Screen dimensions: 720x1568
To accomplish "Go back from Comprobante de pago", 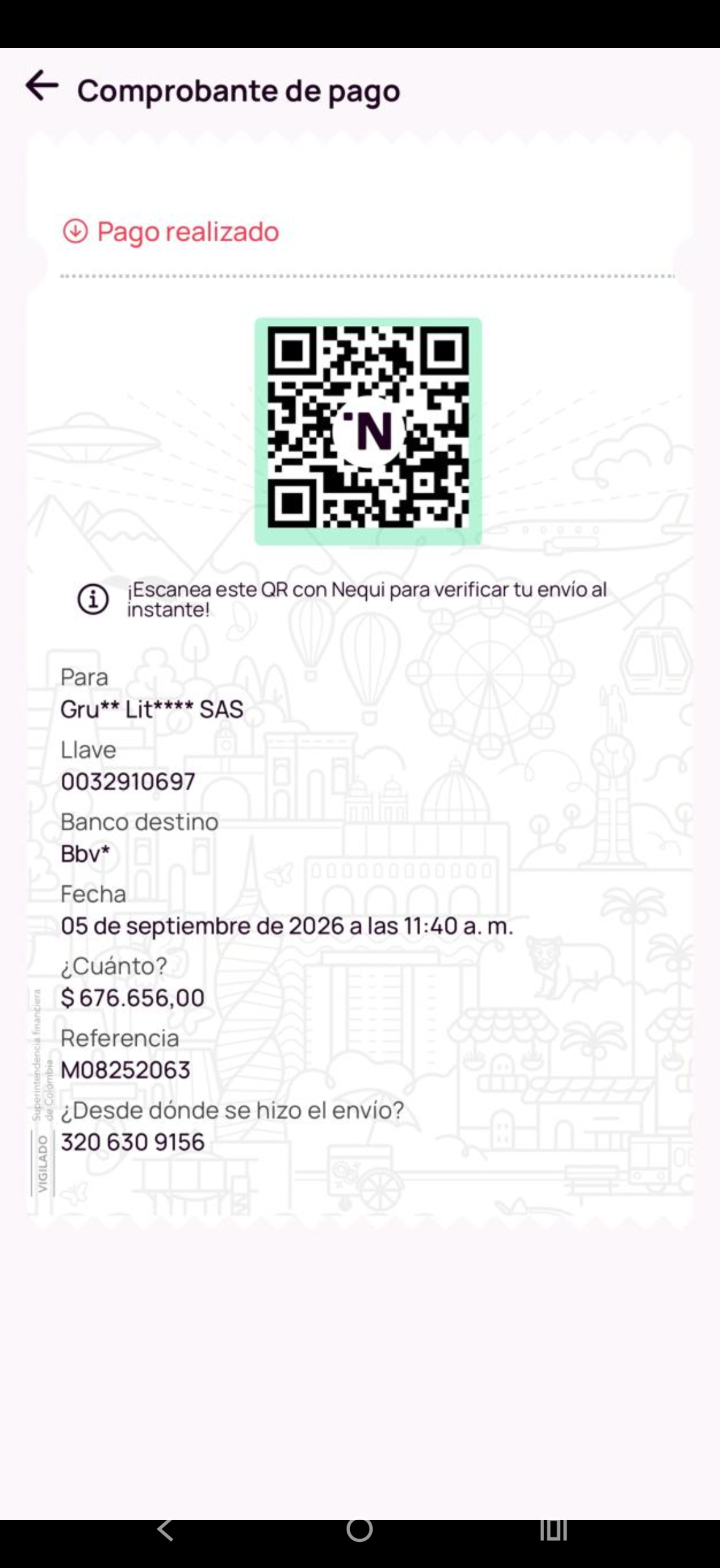I will point(42,86).
